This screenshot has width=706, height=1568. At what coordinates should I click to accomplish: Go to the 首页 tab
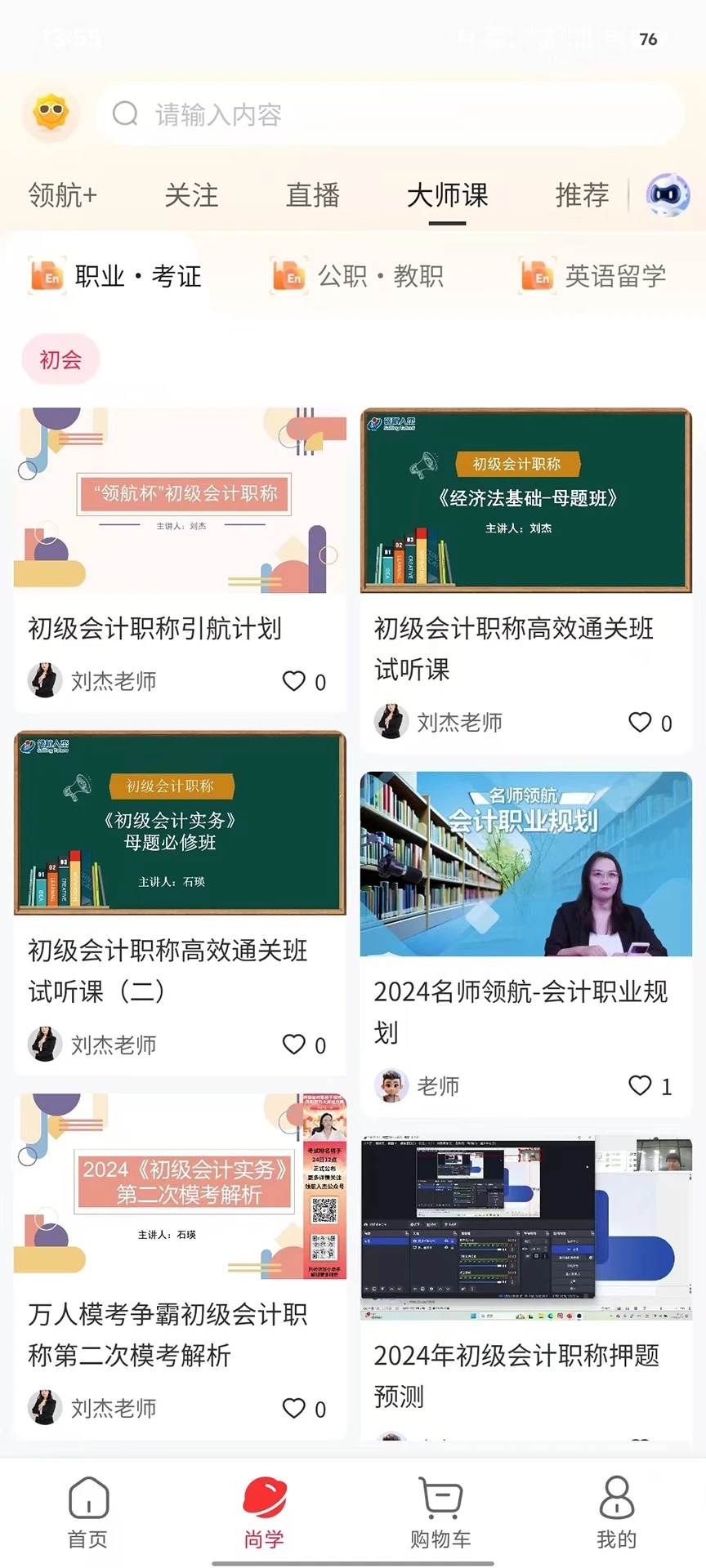point(88,1512)
